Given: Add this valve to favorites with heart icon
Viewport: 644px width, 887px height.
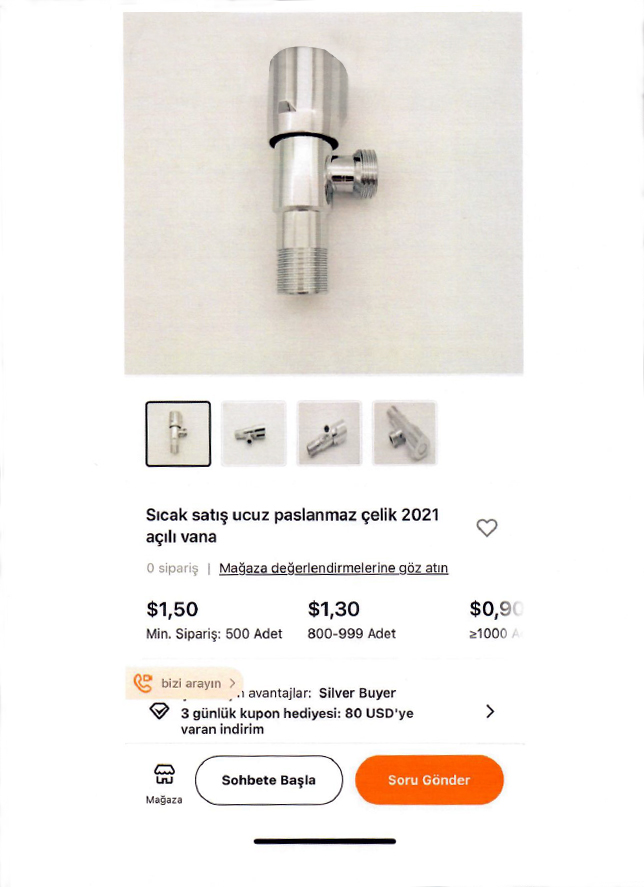Looking at the screenshot, I should point(487,528).
